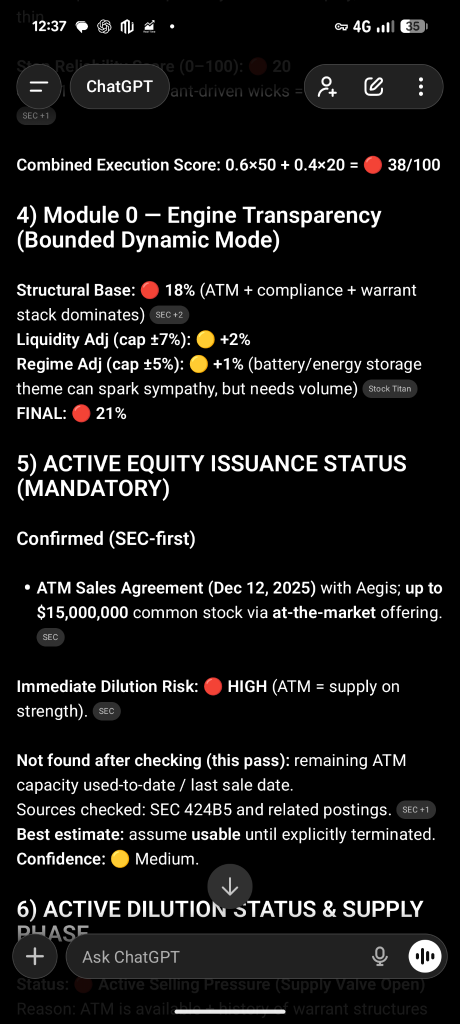Image resolution: width=460 pixels, height=1024 pixels.
Task: Open the sidebar menu button
Action: coord(39,86)
